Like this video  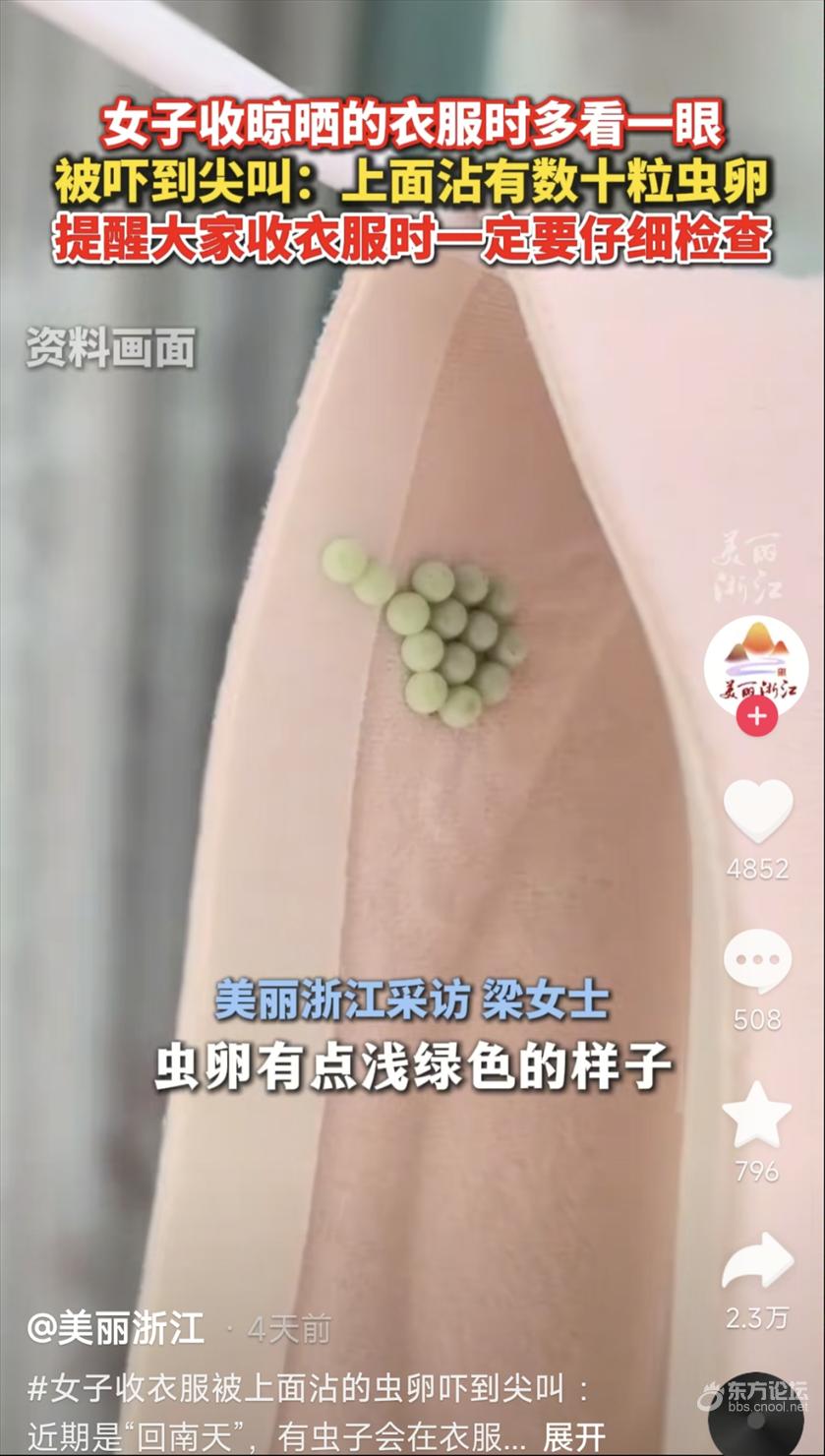point(757,811)
